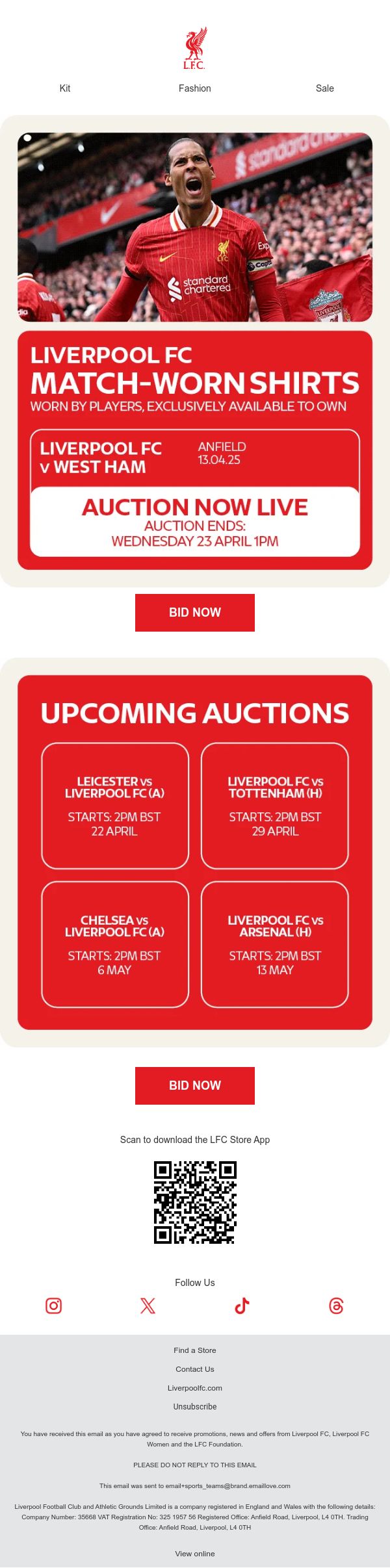Screen dimensions: 390x1568
Task: Visit the LFC X profile
Action: point(148,1305)
